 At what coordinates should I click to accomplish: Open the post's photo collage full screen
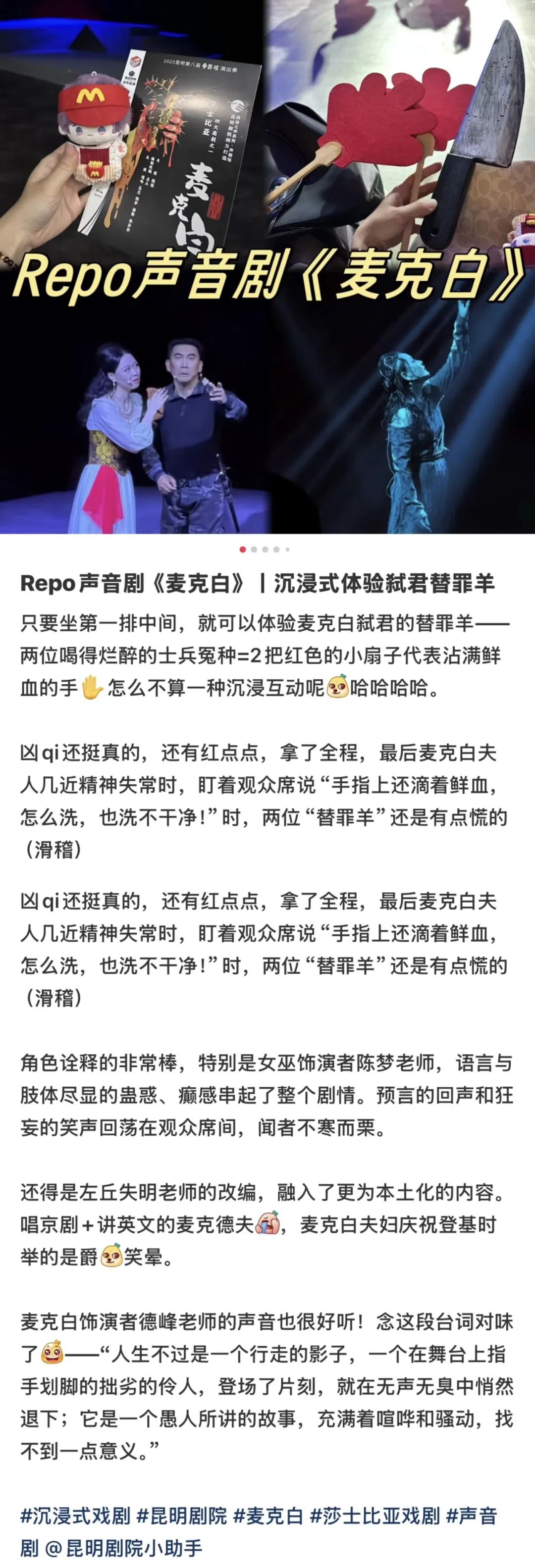[x=267, y=266]
